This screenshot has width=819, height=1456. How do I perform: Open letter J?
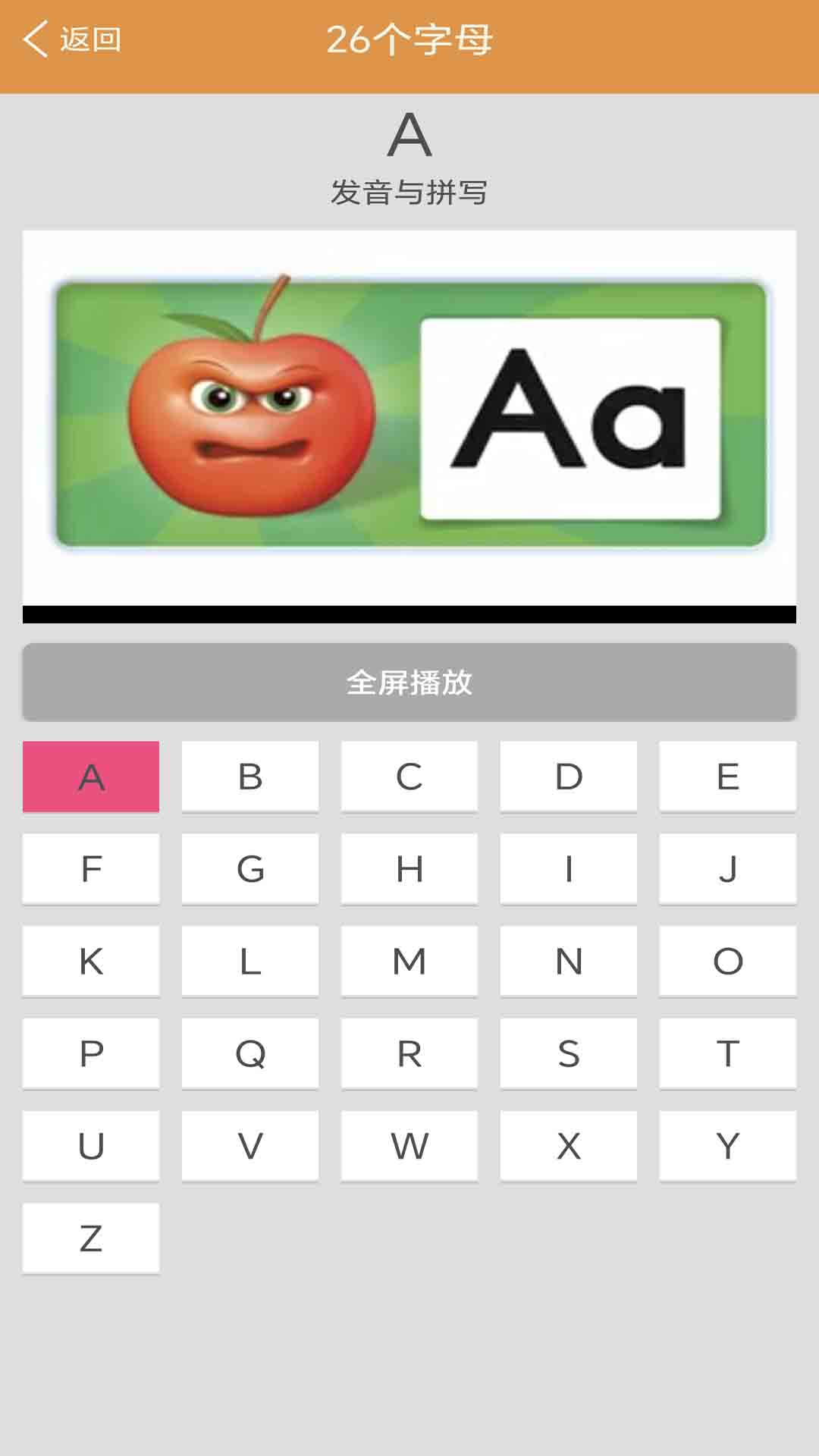pyautogui.click(x=728, y=869)
